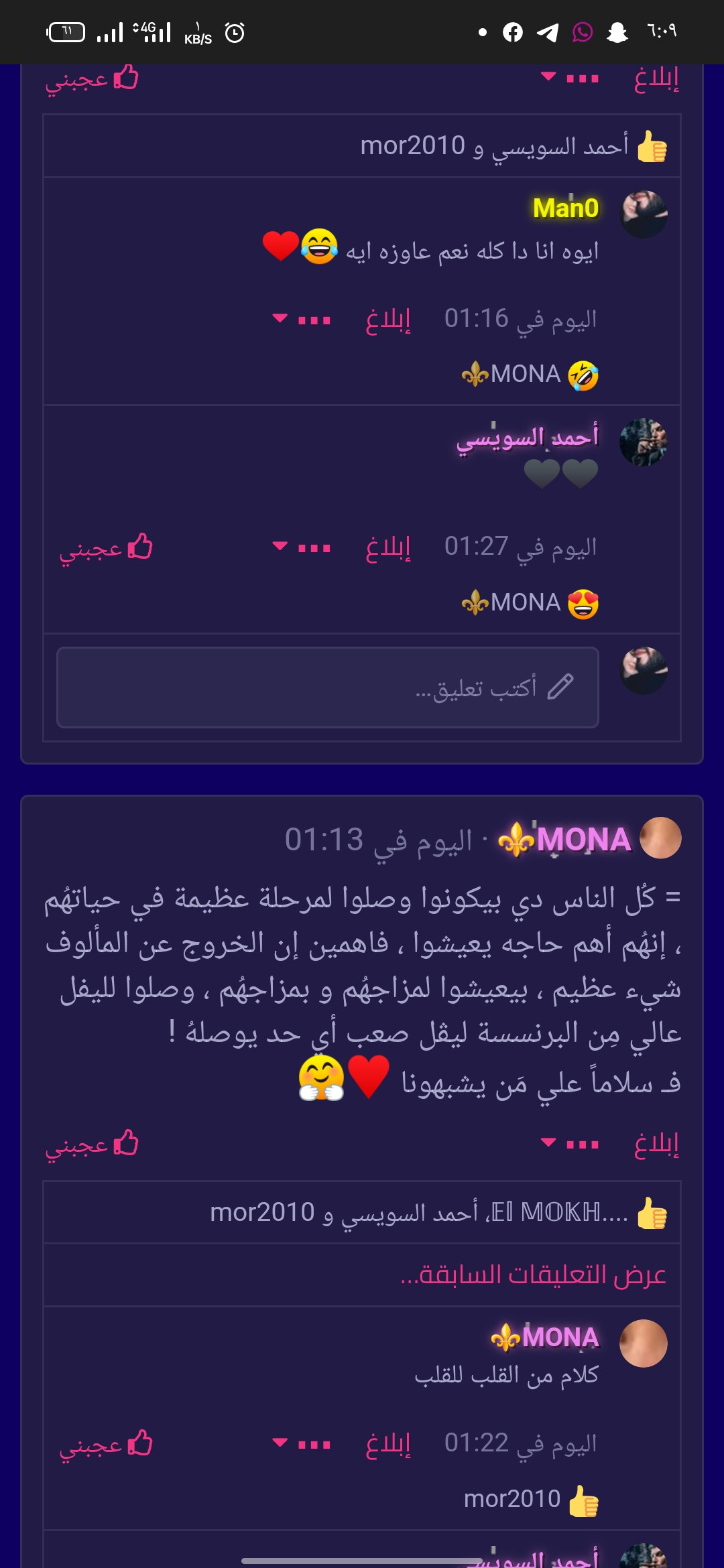The height and width of the screenshot is (1568, 724).
Task: Open more options on Man0's 01:16 comment
Action: (302, 320)
